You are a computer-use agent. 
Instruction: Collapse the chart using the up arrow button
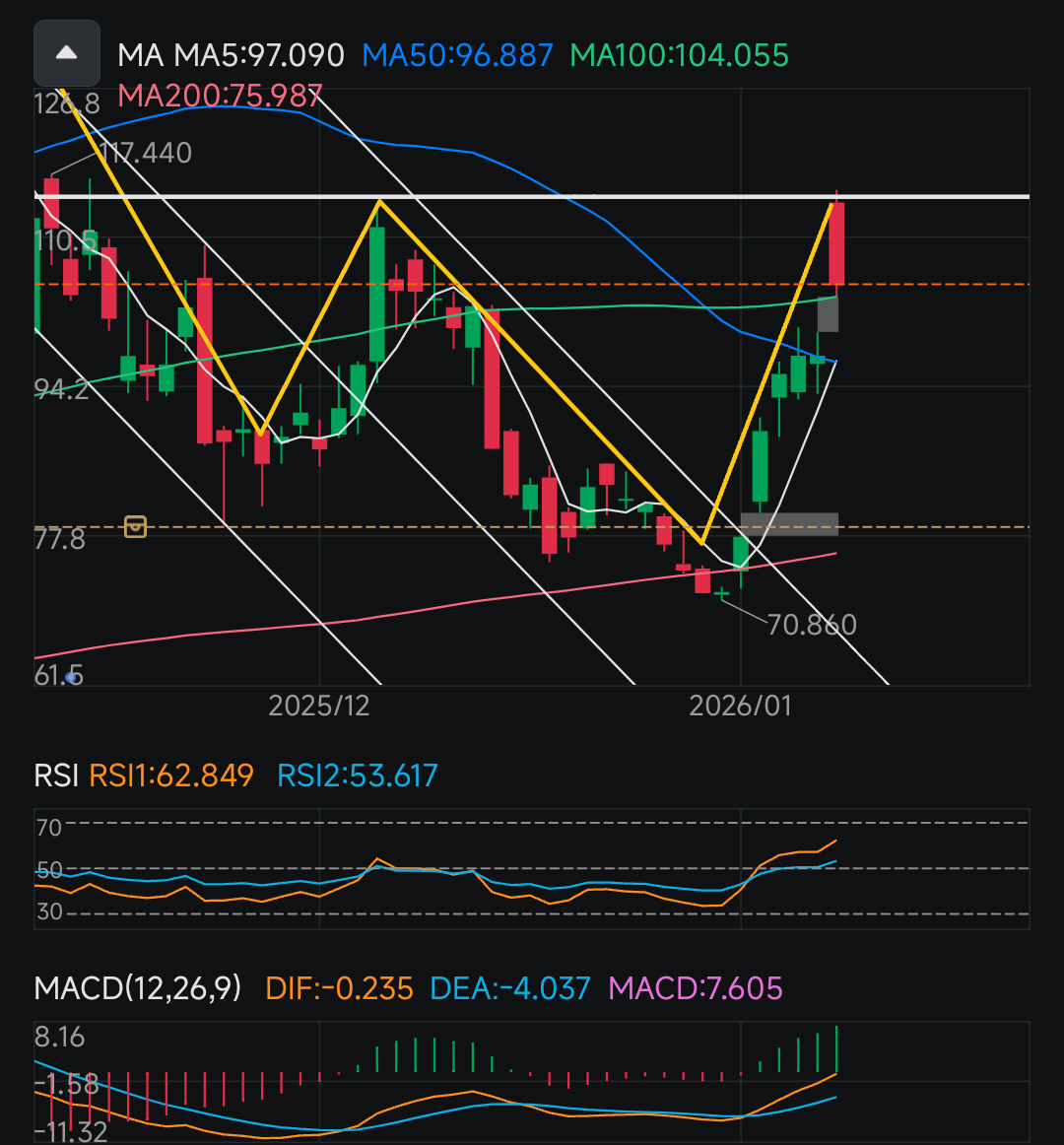click(x=67, y=53)
